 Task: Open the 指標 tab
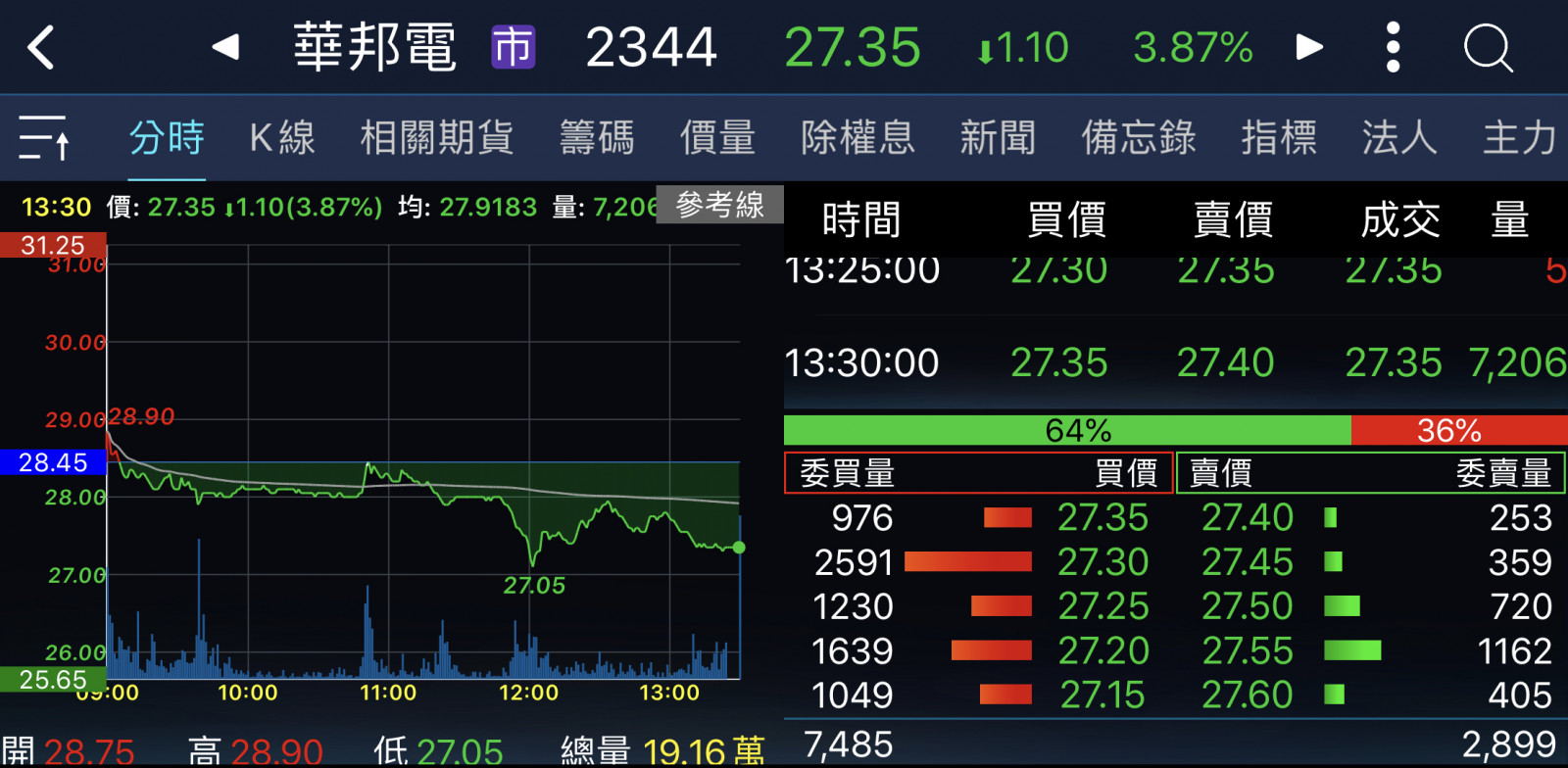(x=1279, y=137)
